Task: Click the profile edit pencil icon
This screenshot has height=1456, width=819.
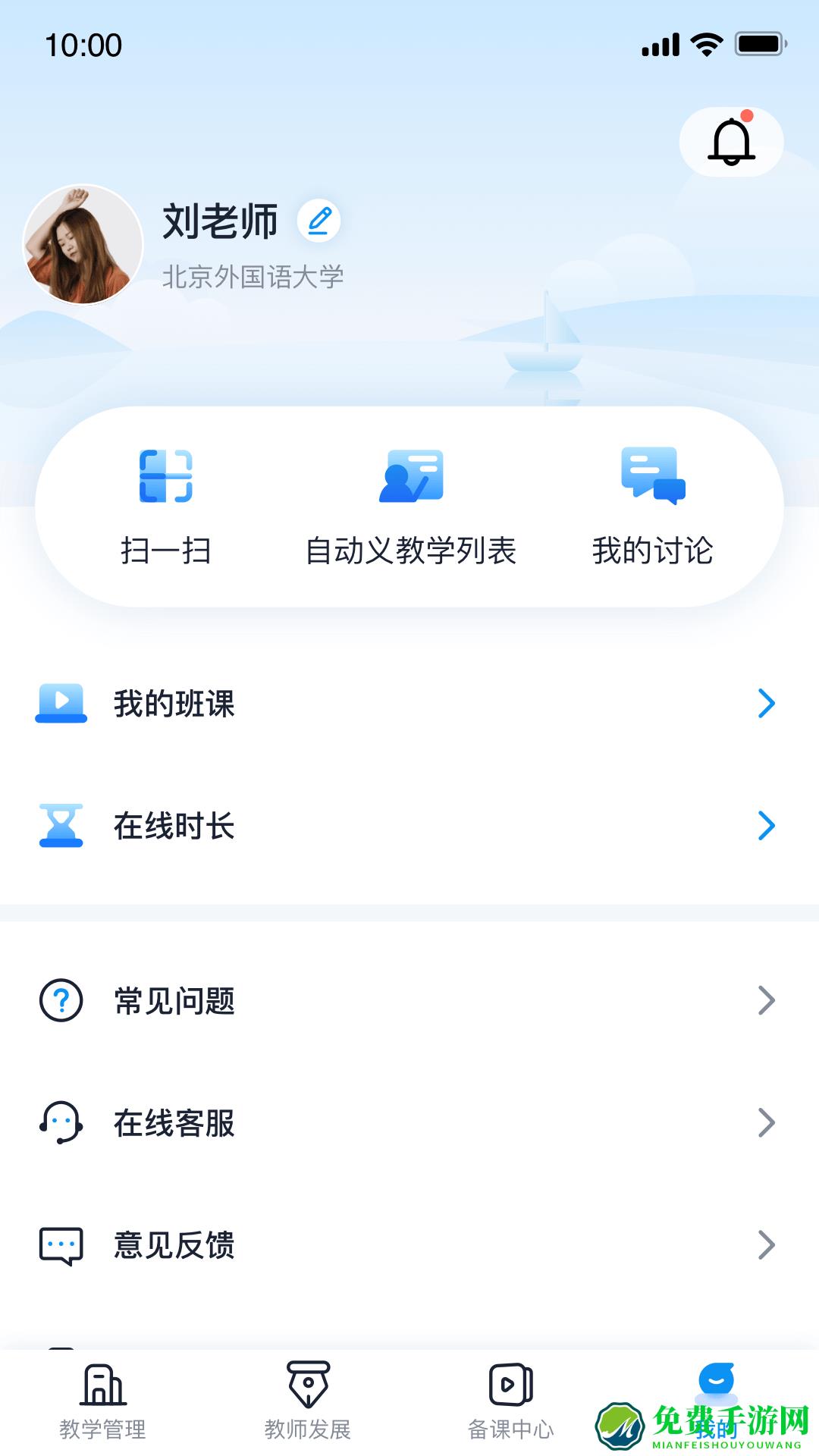Action: pyautogui.click(x=318, y=221)
